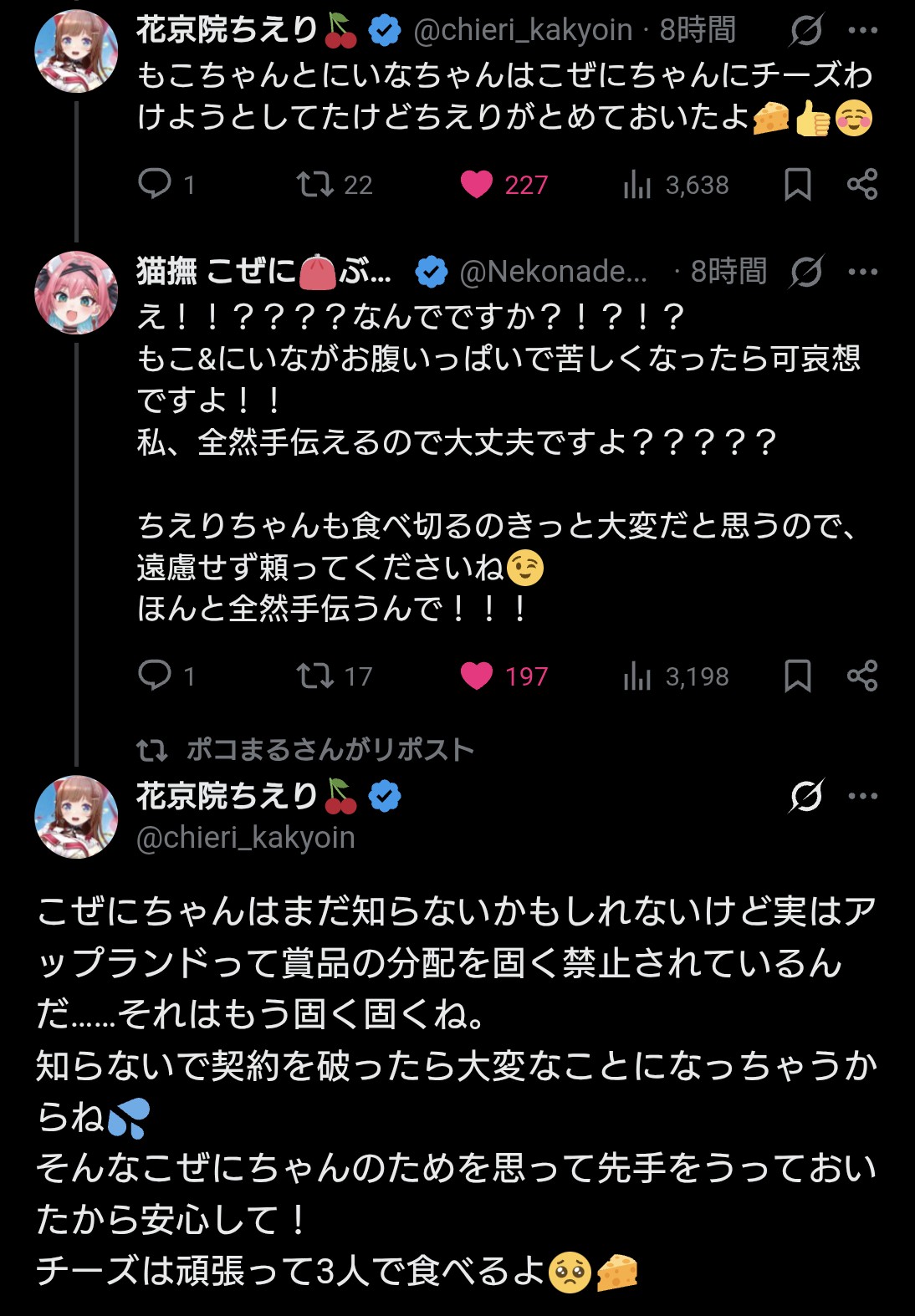Open Grok icon on the top 花京院ちえり tweet
Image resolution: width=915 pixels, height=1316 pixels.
pos(806,31)
